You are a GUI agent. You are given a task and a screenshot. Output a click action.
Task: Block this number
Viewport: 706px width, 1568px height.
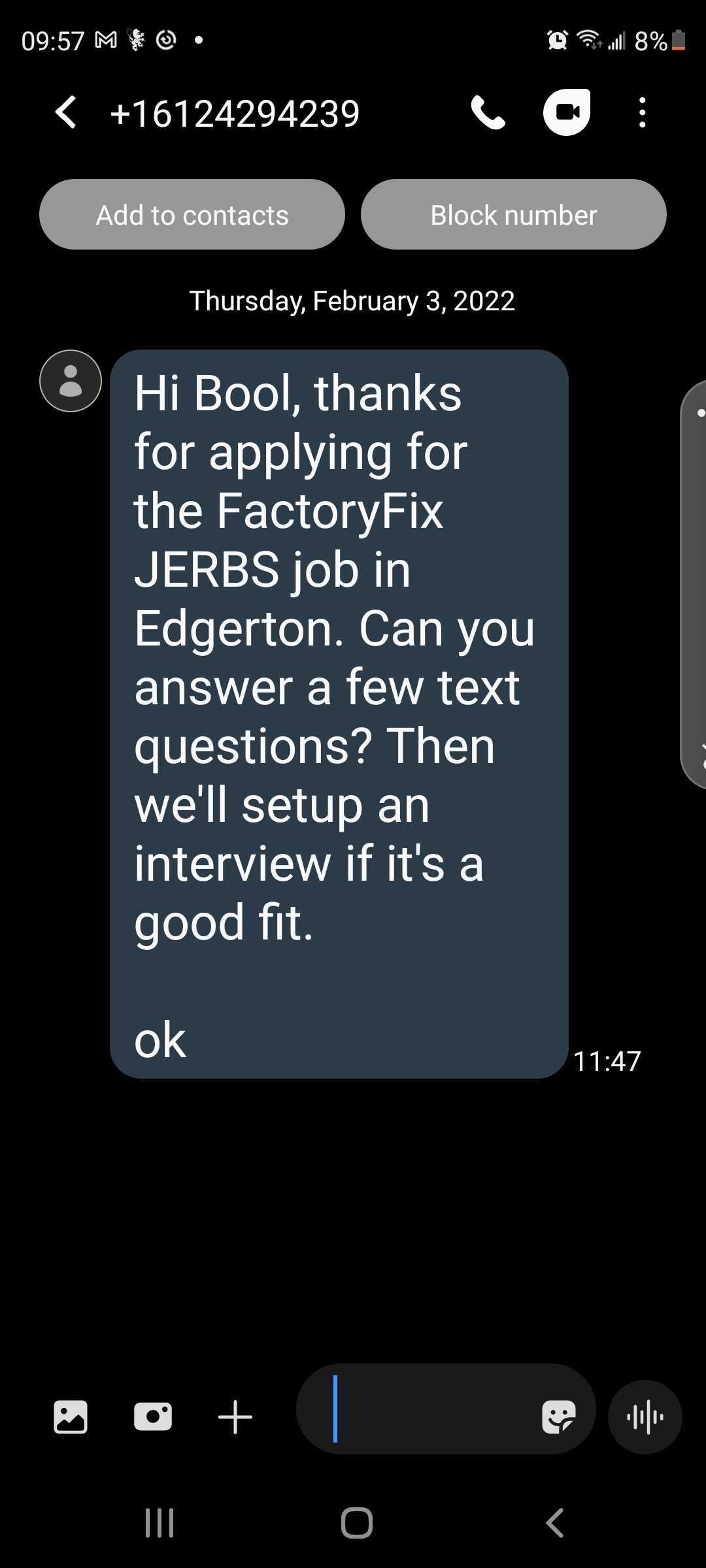[x=513, y=214]
